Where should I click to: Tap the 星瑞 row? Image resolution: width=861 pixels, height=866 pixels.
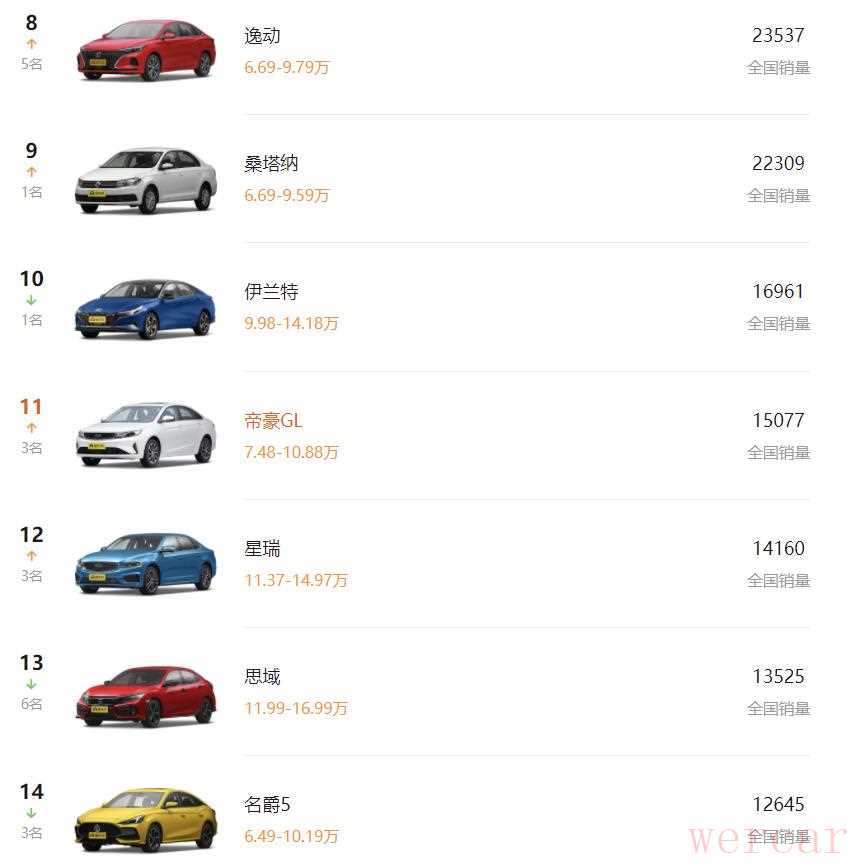coord(263,549)
